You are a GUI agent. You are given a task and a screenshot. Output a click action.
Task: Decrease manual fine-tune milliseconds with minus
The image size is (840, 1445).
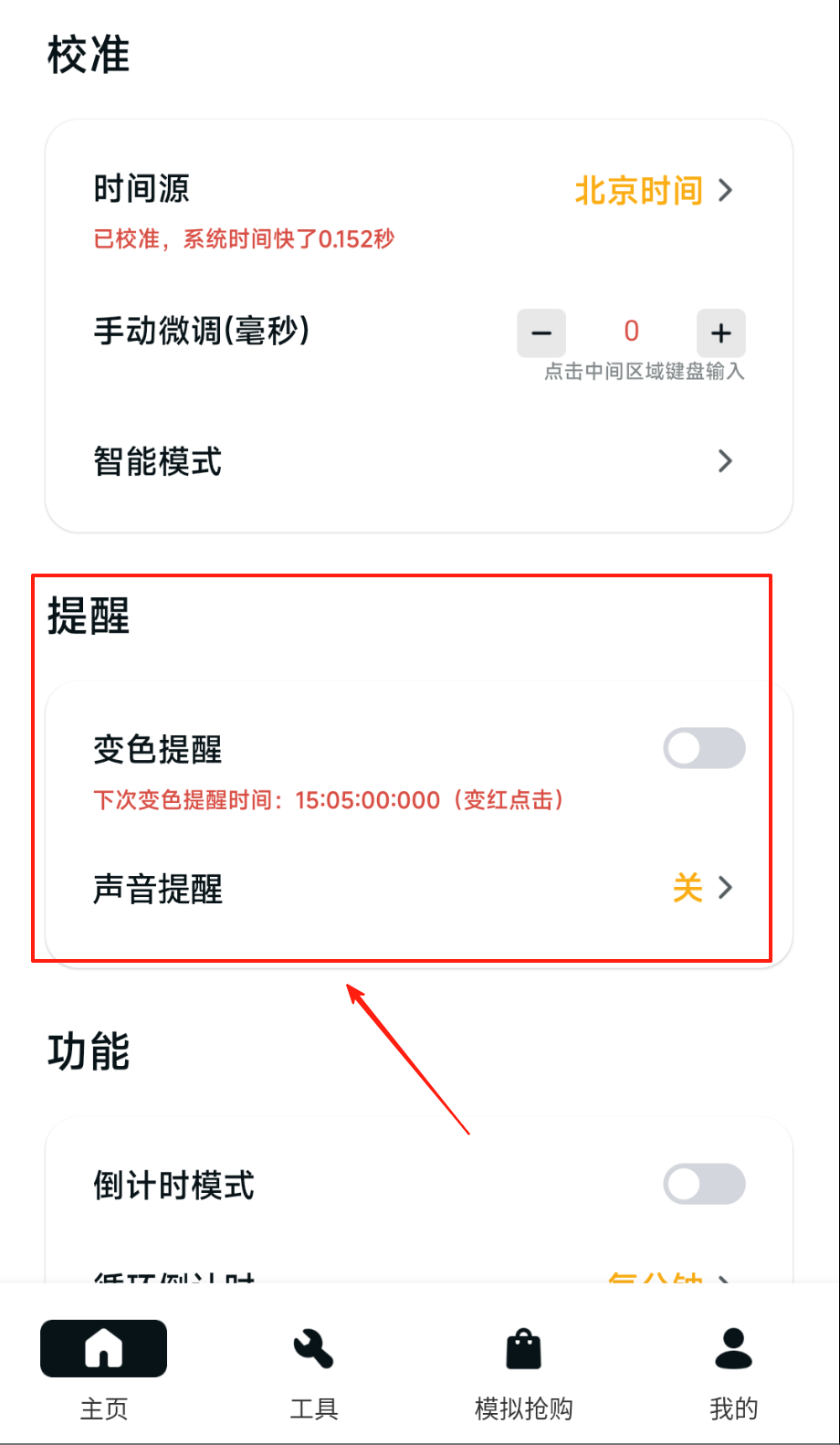click(541, 332)
